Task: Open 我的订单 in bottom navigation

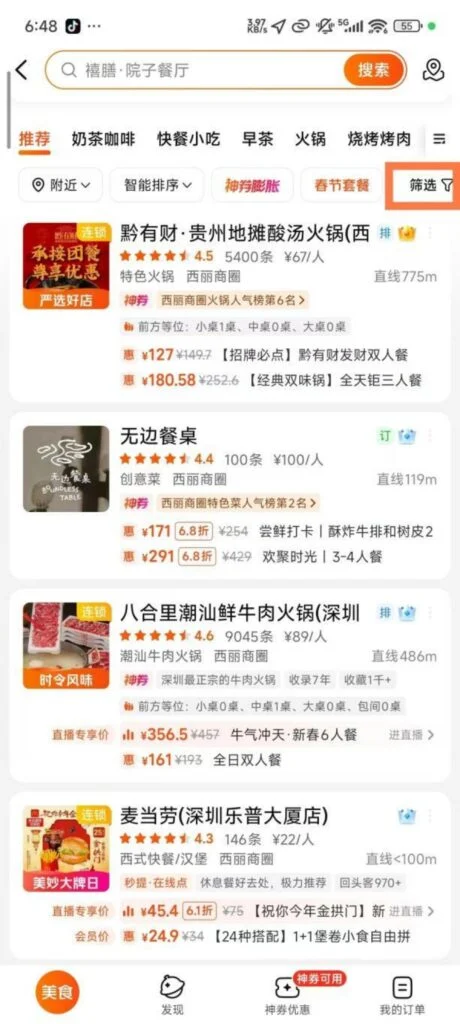Action: pyautogui.click(x=402, y=993)
